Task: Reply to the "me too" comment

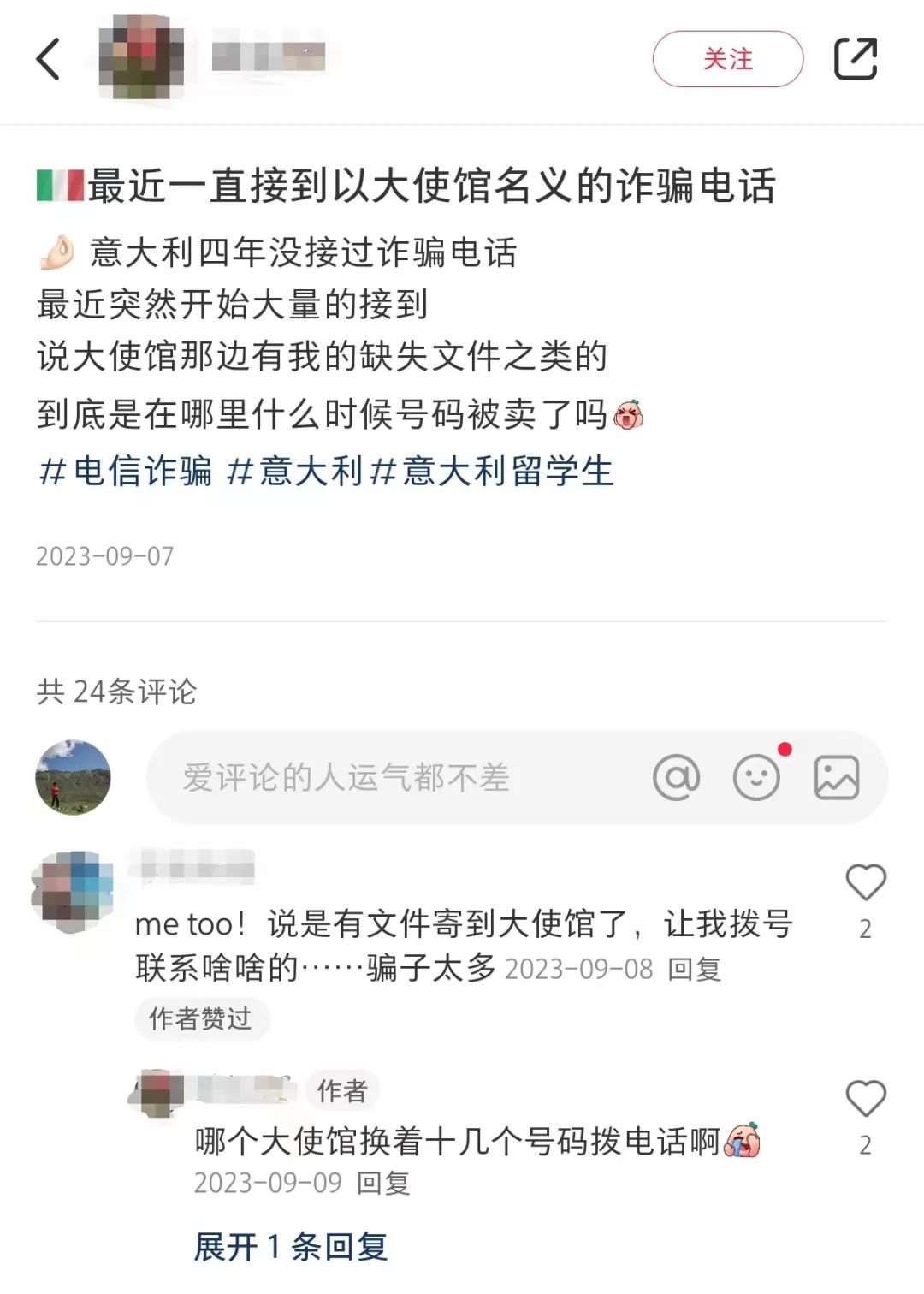Action: point(694,970)
